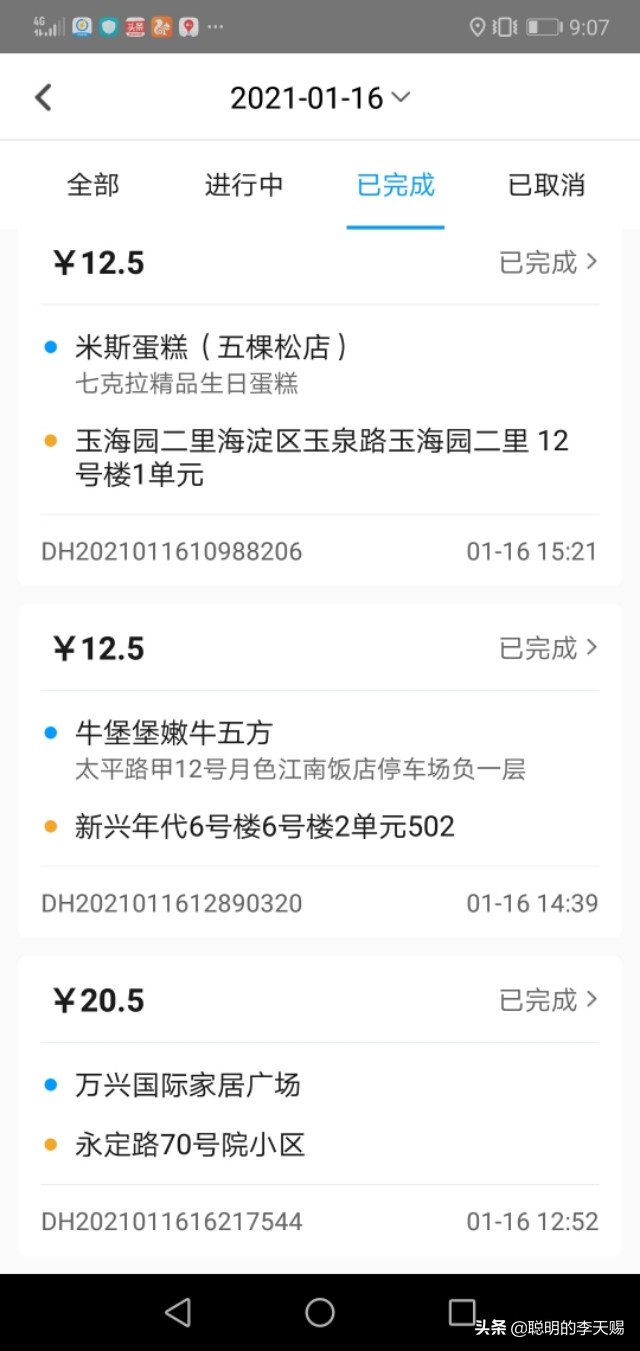Image resolution: width=640 pixels, height=1351 pixels.
Task: Open the system recent apps view
Action: (x=462, y=1312)
